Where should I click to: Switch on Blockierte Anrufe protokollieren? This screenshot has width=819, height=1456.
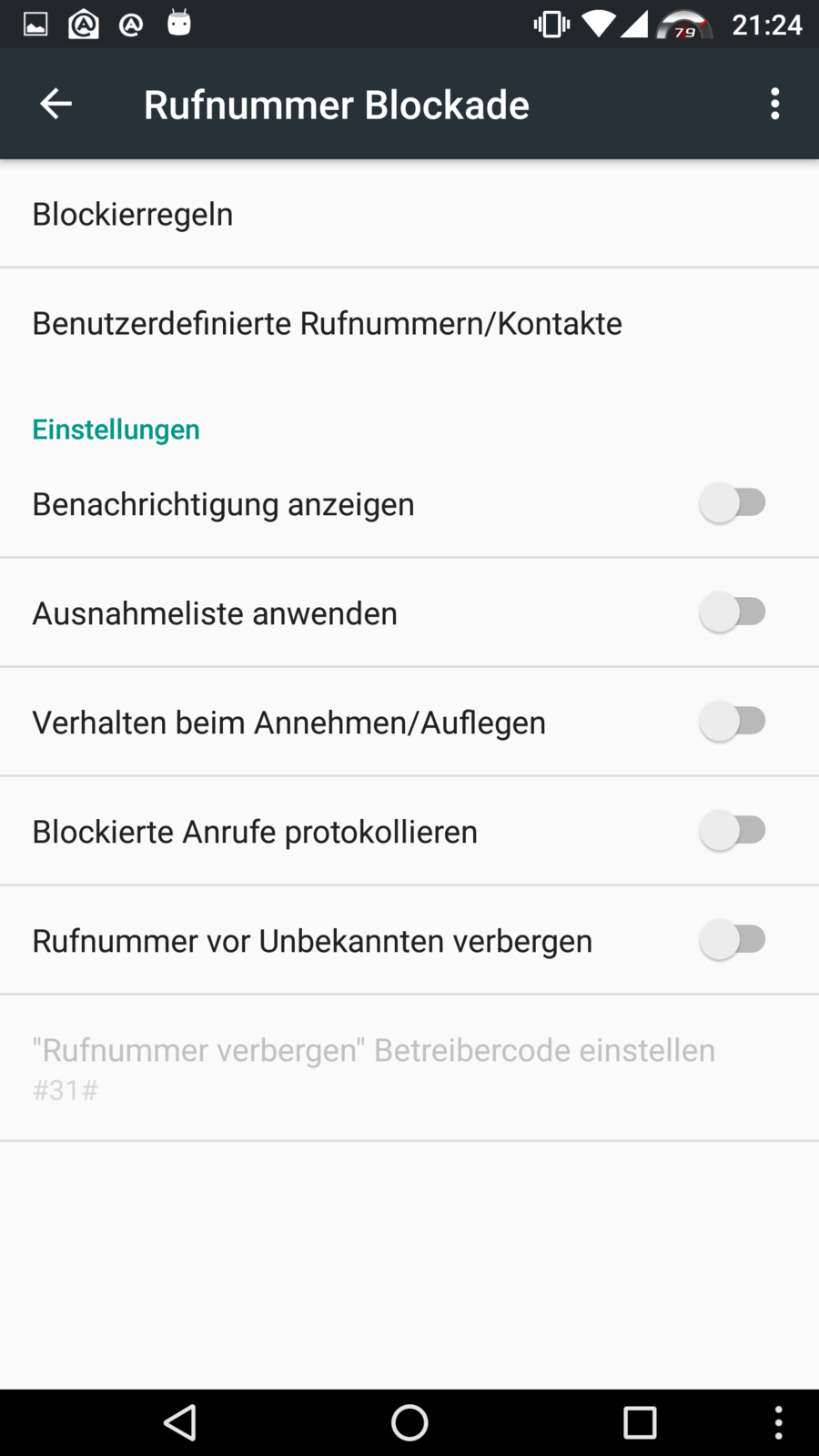tap(733, 831)
